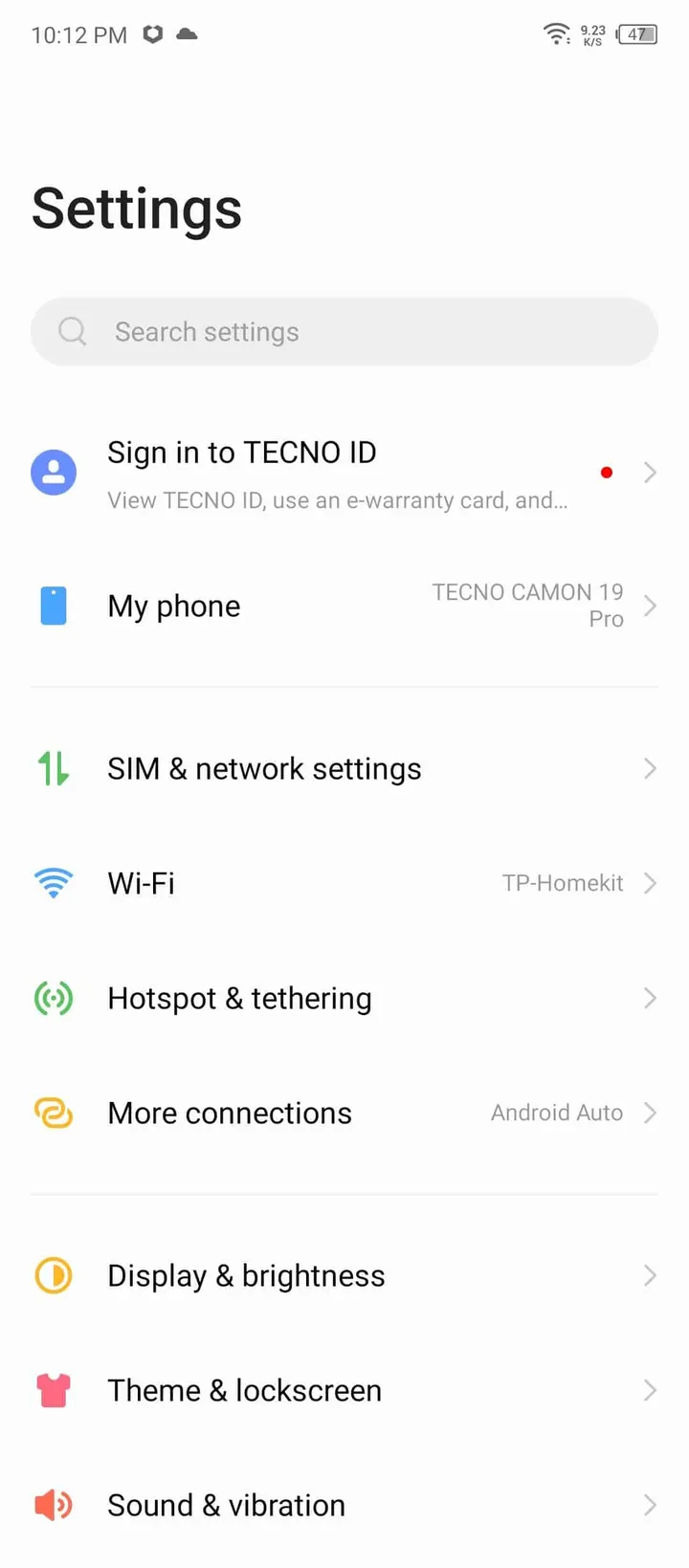Open My phone details
The height and width of the screenshot is (1568, 689).
coord(344,606)
